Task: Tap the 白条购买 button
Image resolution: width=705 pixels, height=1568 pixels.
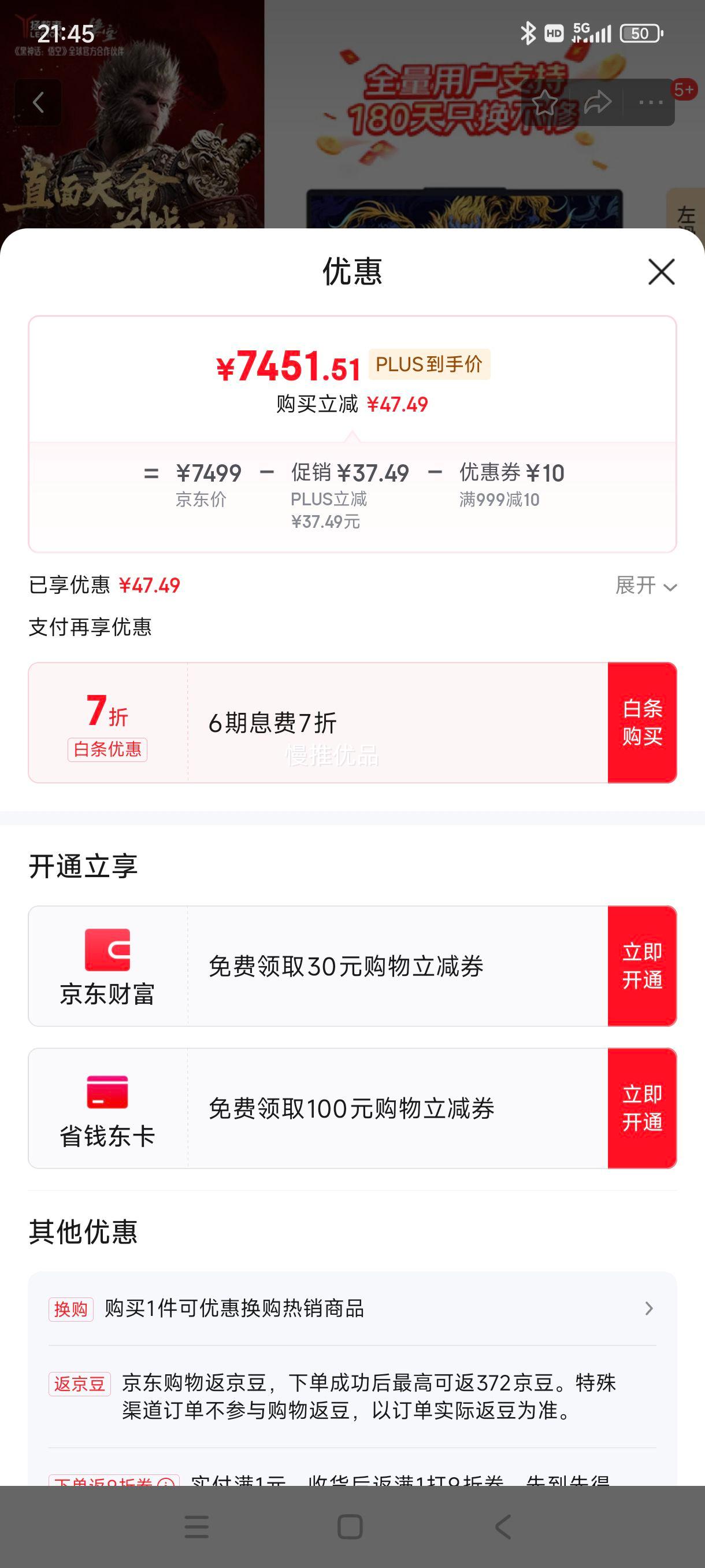Action: pos(642,723)
